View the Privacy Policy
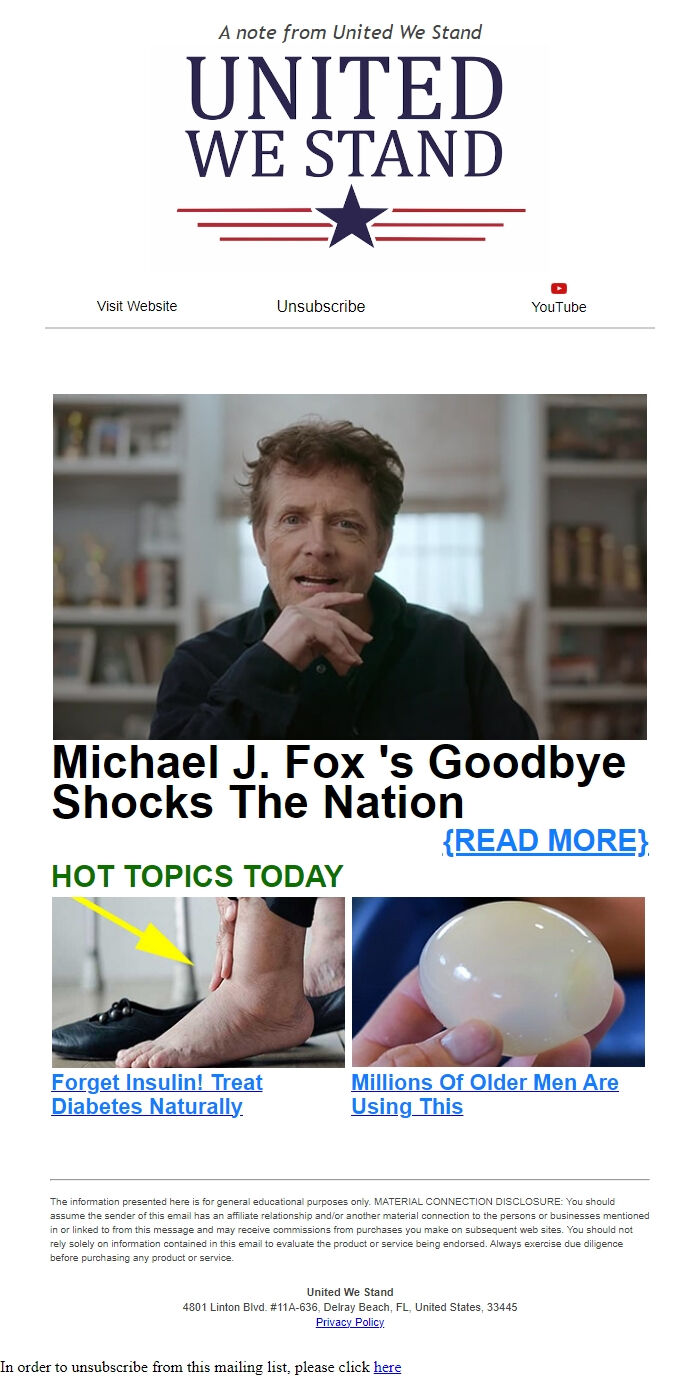 (350, 1322)
